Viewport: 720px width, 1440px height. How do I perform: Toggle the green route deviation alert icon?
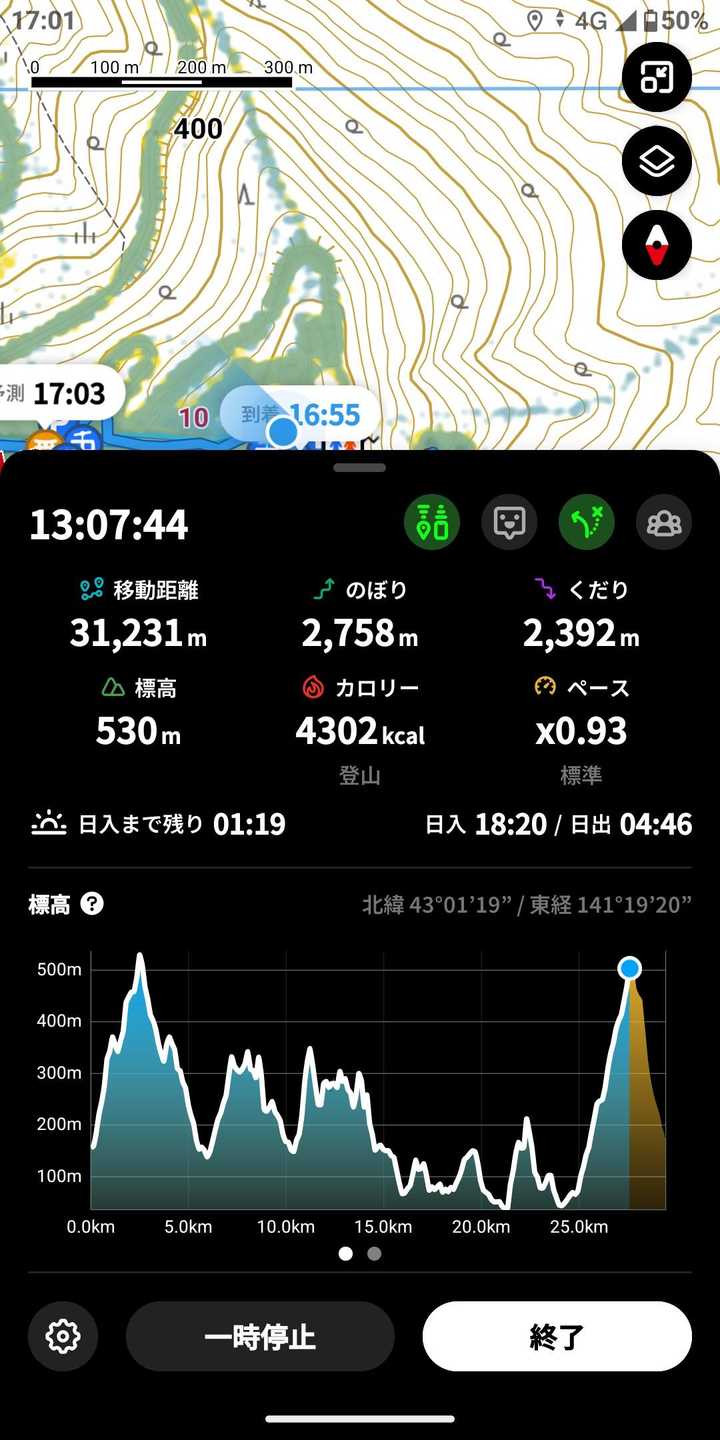[x=587, y=522]
